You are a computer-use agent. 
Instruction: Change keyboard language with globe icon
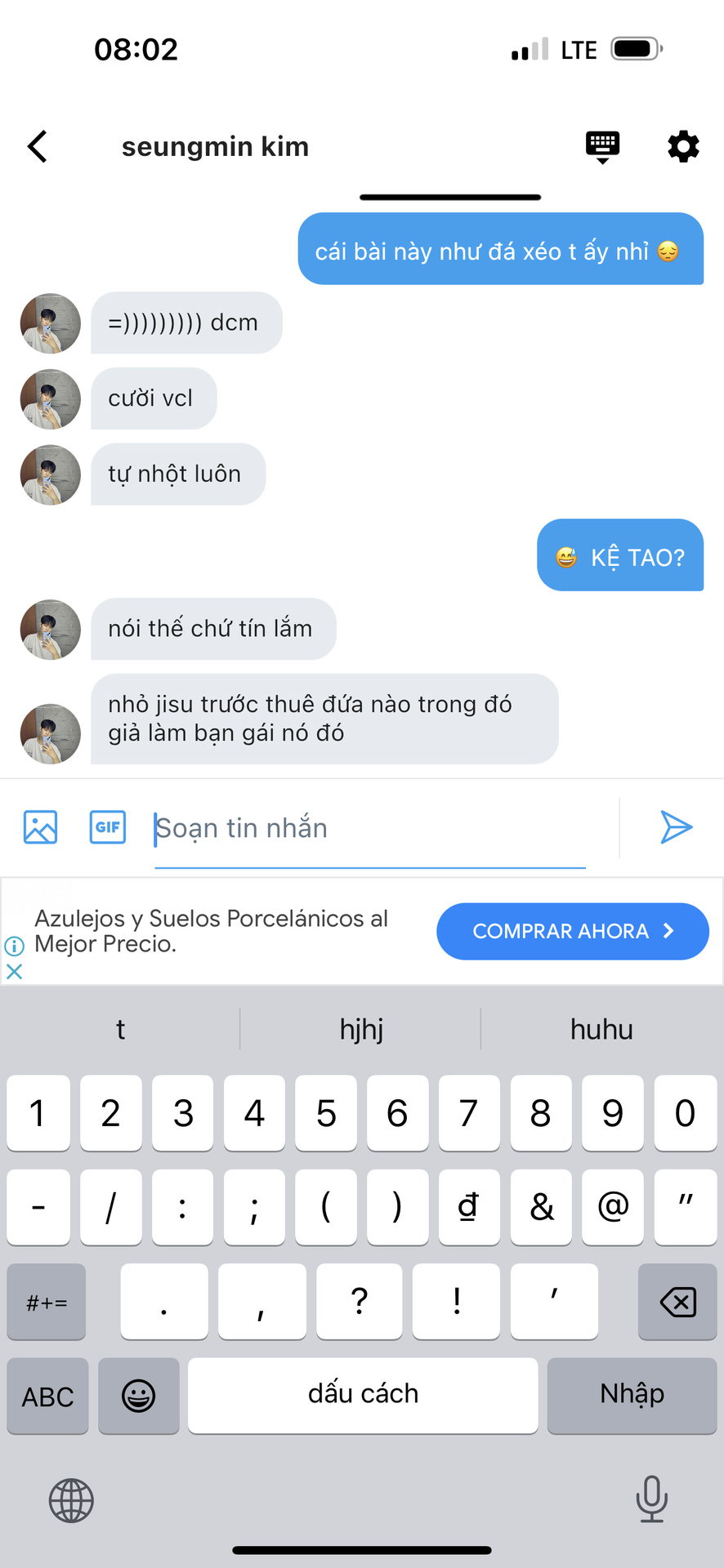click(x=71, y=1501)
